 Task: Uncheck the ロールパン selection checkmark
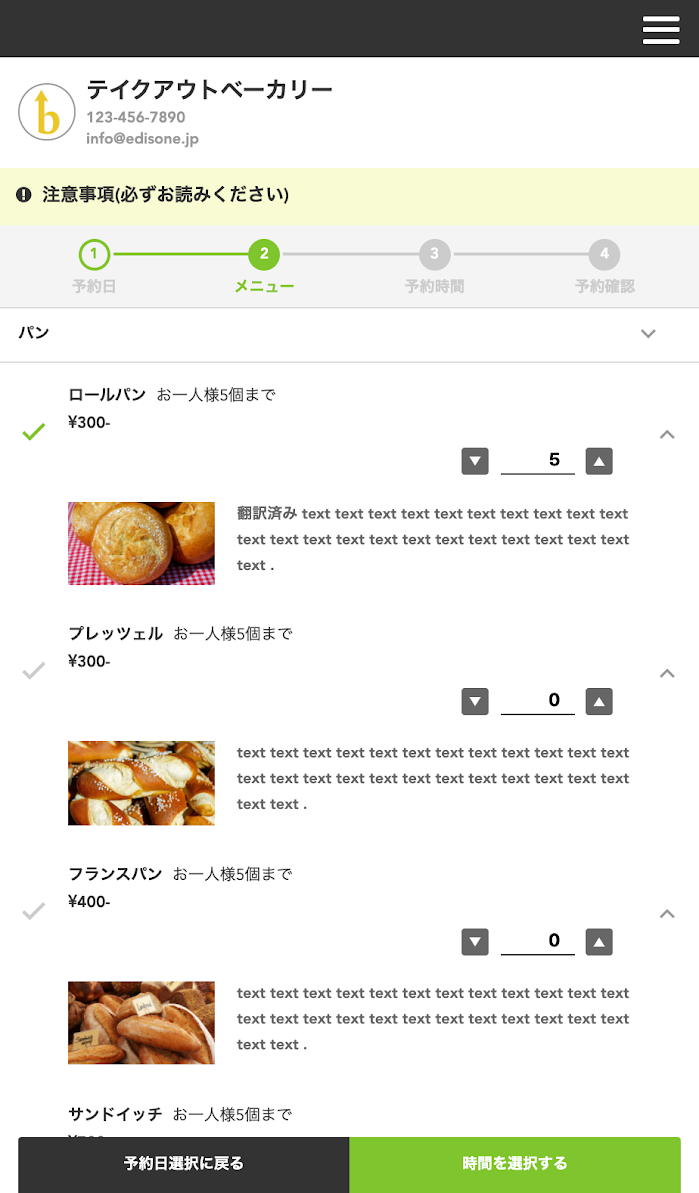pos(34,432)
